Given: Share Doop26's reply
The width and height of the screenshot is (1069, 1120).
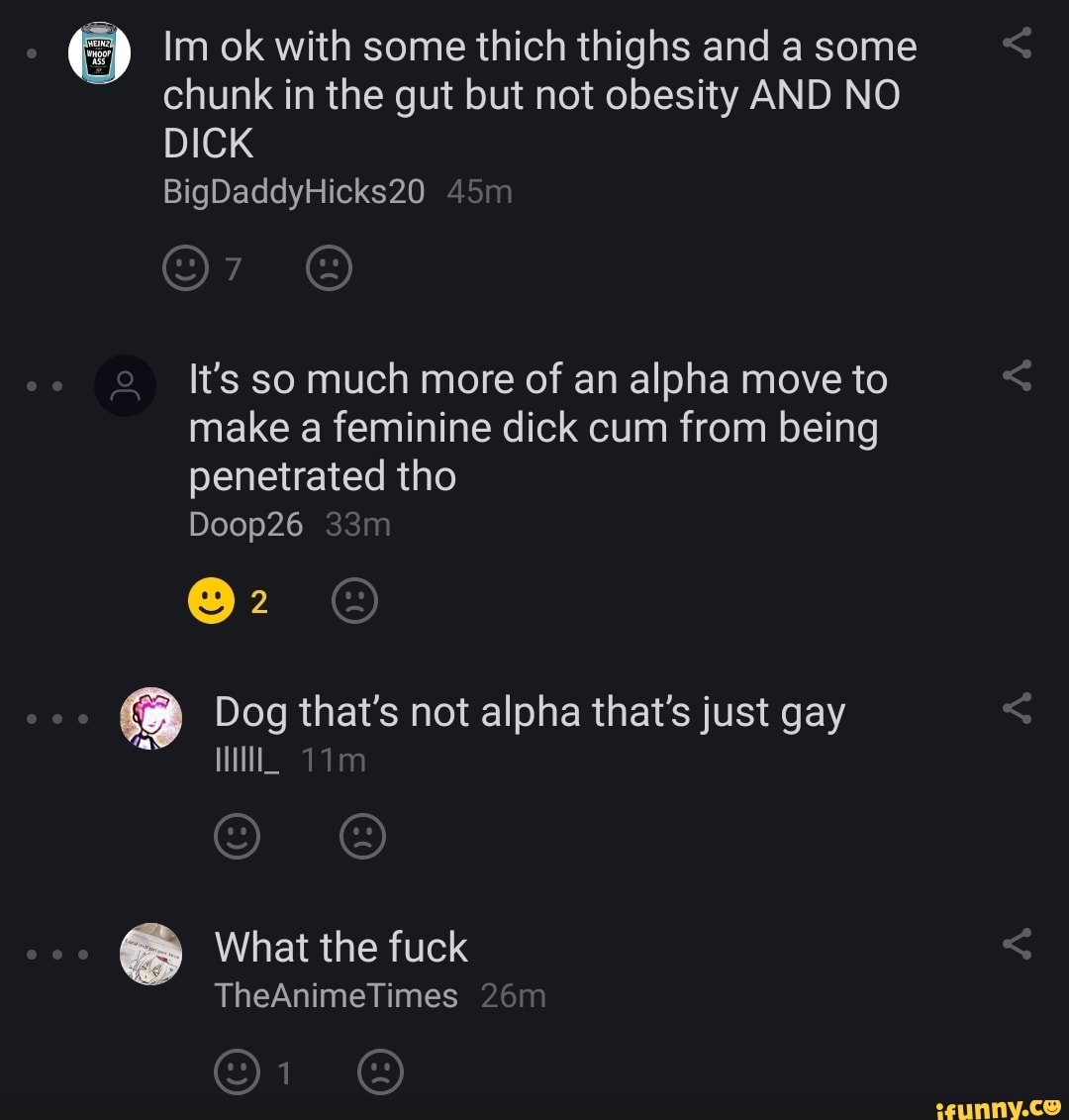Looking at the screenshot, I should (1017, 376).
